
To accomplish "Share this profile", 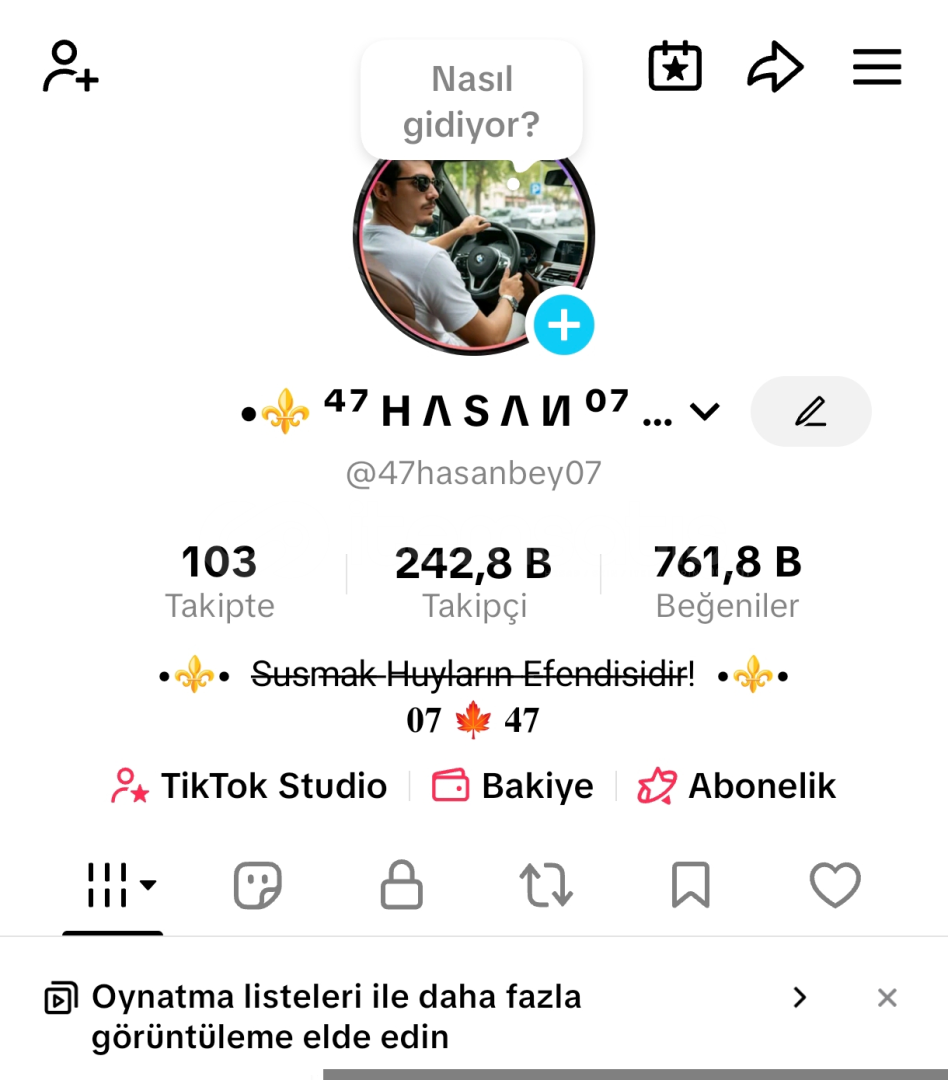I will [x=775, y=68].
